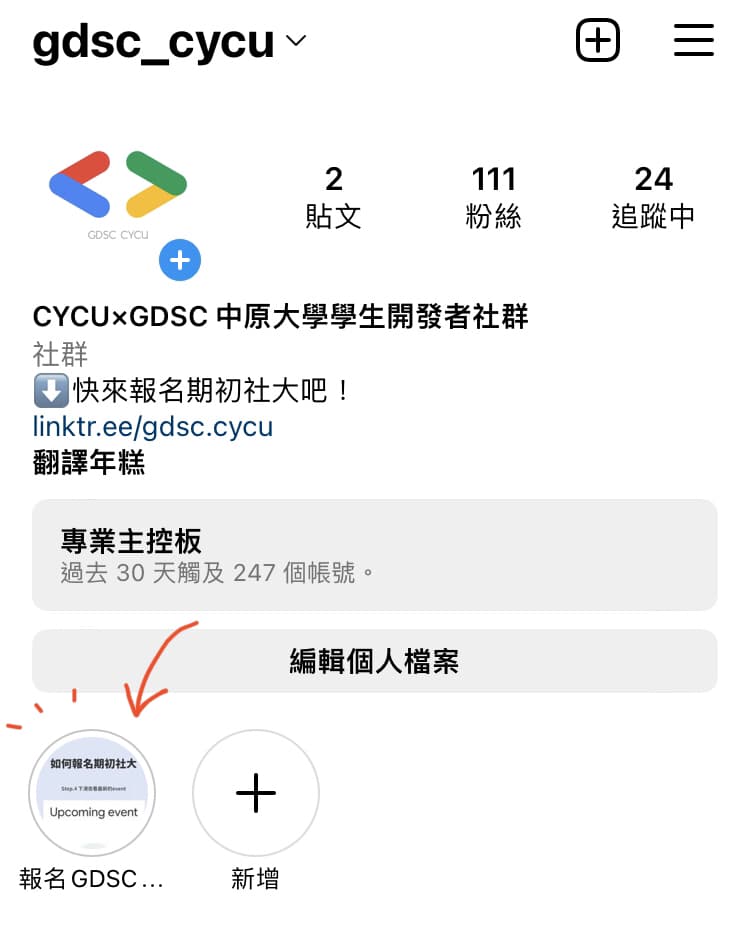Open the 專業主控板 professional dashboard
Screen dimensions: 750x935
coord(374,554)
